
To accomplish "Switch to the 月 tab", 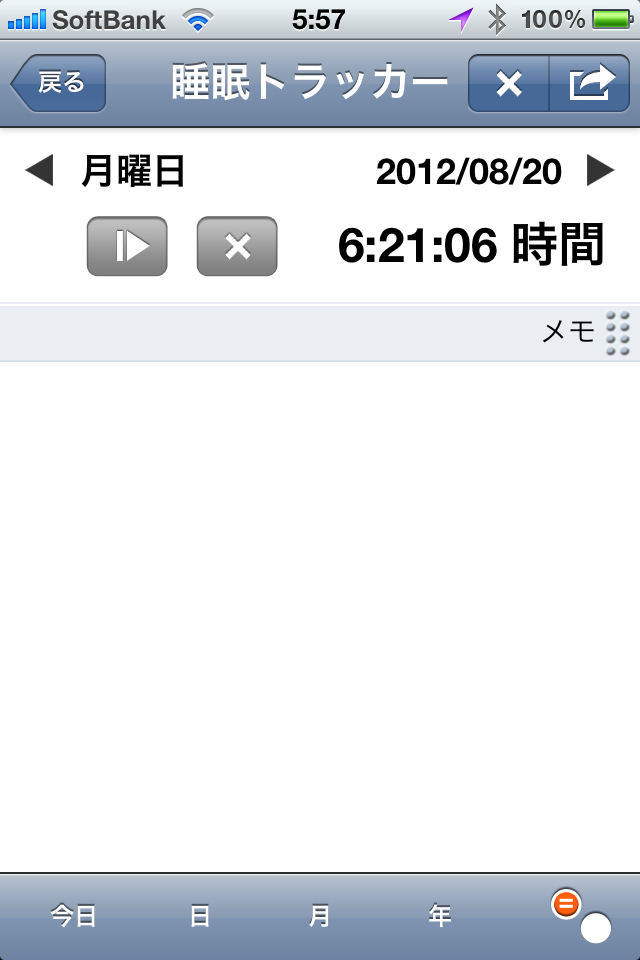I will pos(320,915).
